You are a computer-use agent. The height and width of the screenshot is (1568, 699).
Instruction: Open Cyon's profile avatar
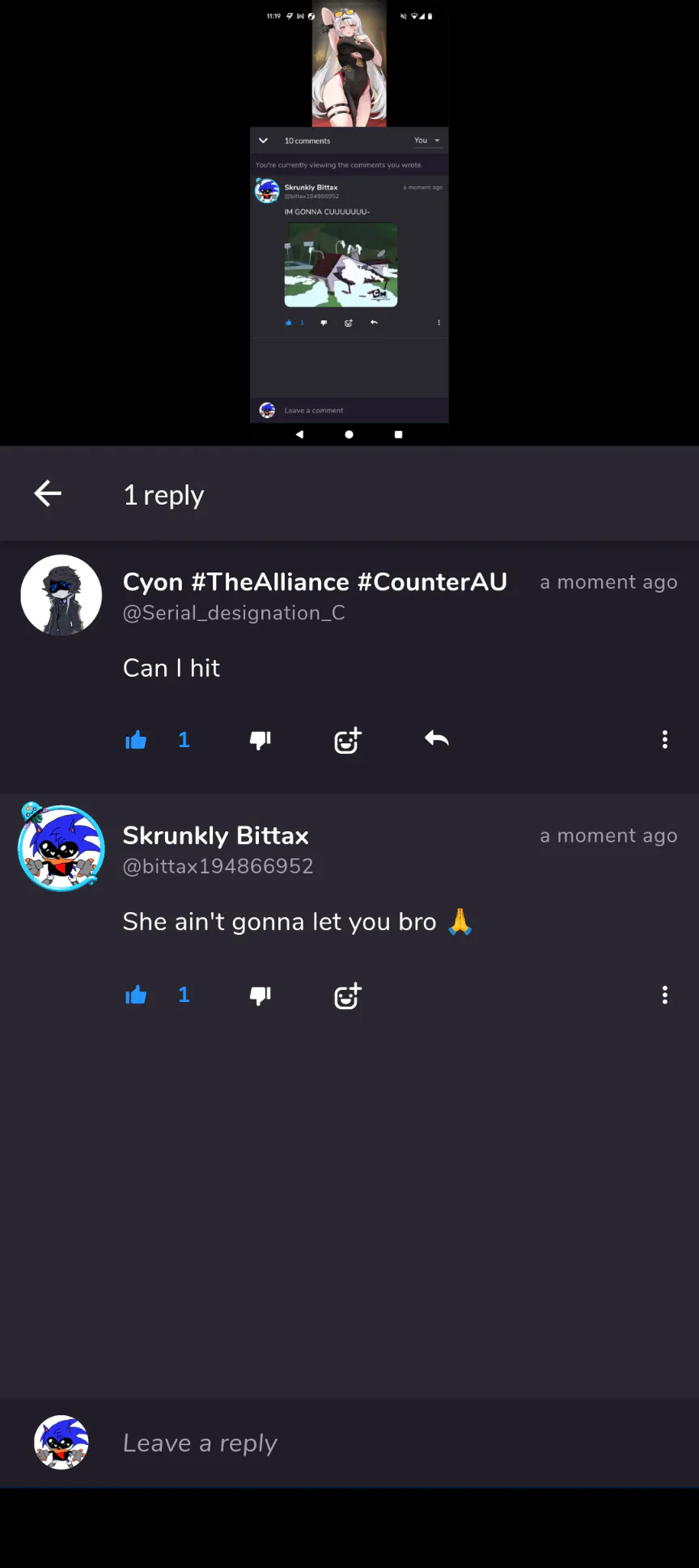point(61,595)
